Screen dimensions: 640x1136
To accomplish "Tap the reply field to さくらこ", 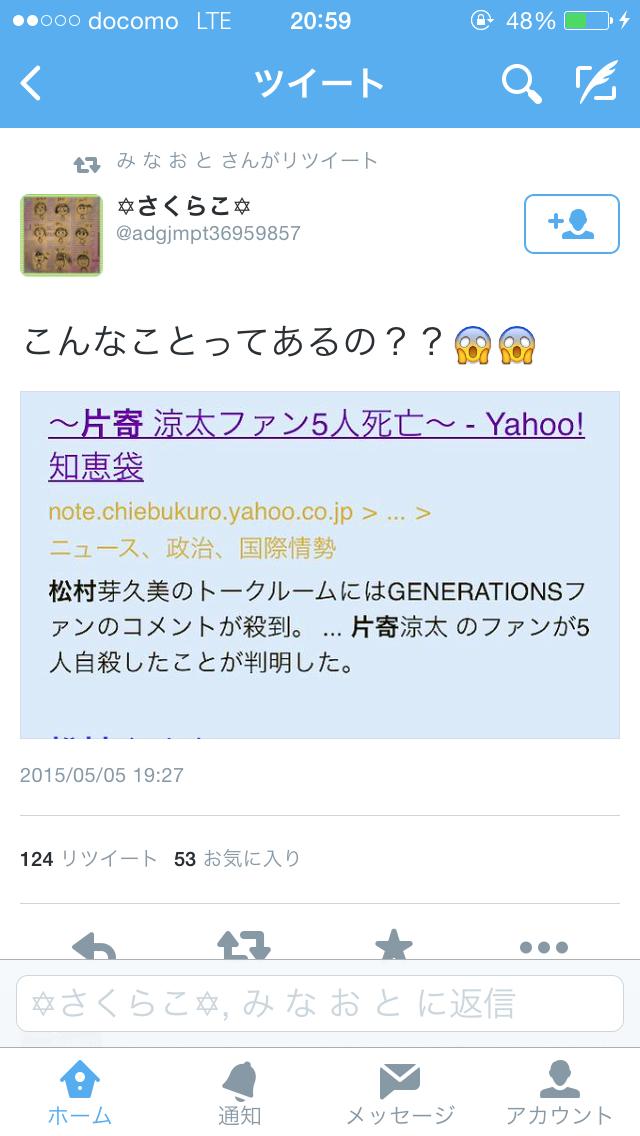I will point(319,1003).
